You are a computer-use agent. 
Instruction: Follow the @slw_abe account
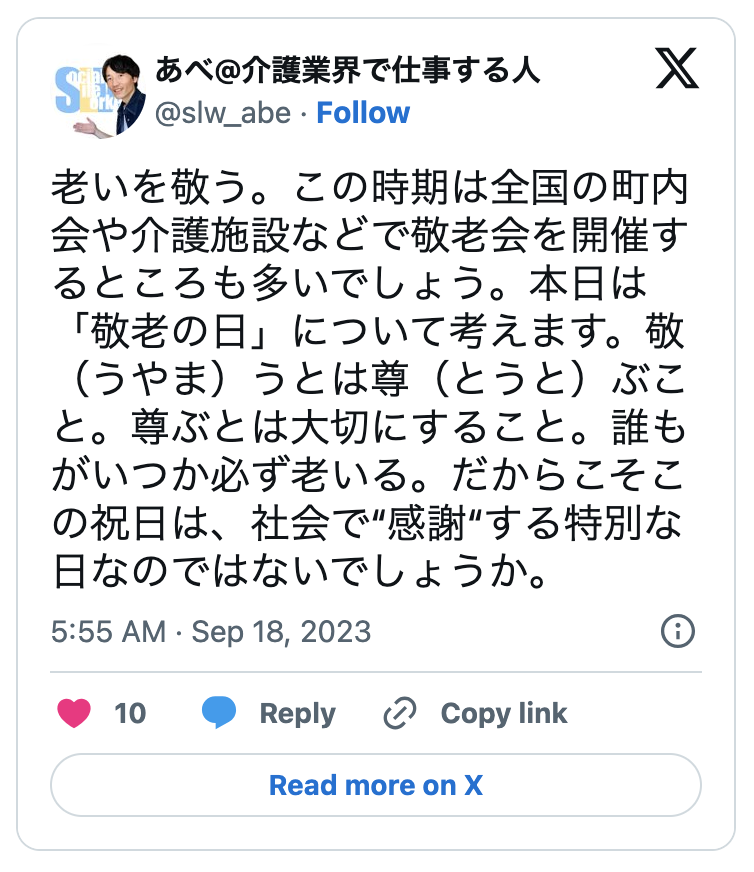[363, 113]
